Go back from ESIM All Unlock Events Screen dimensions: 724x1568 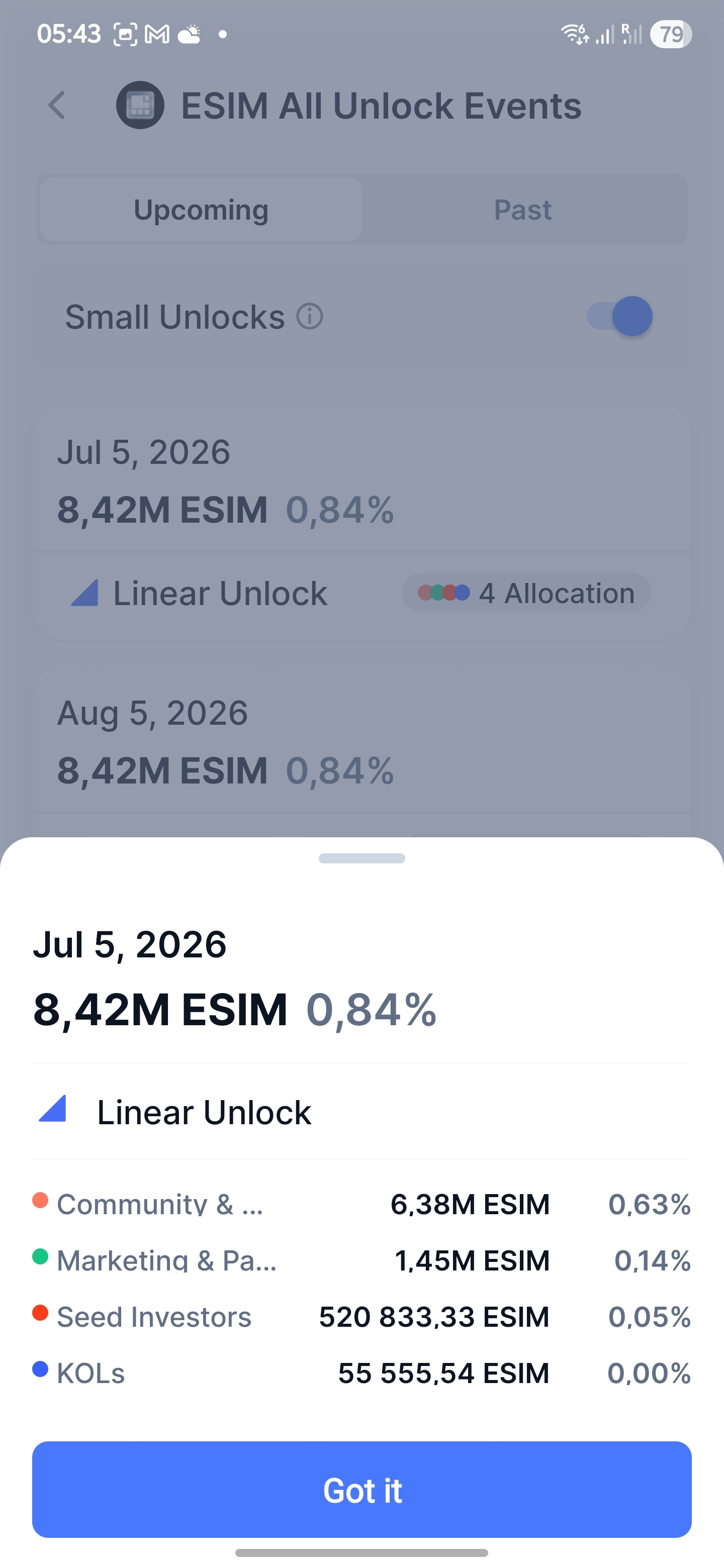point(57,106)
